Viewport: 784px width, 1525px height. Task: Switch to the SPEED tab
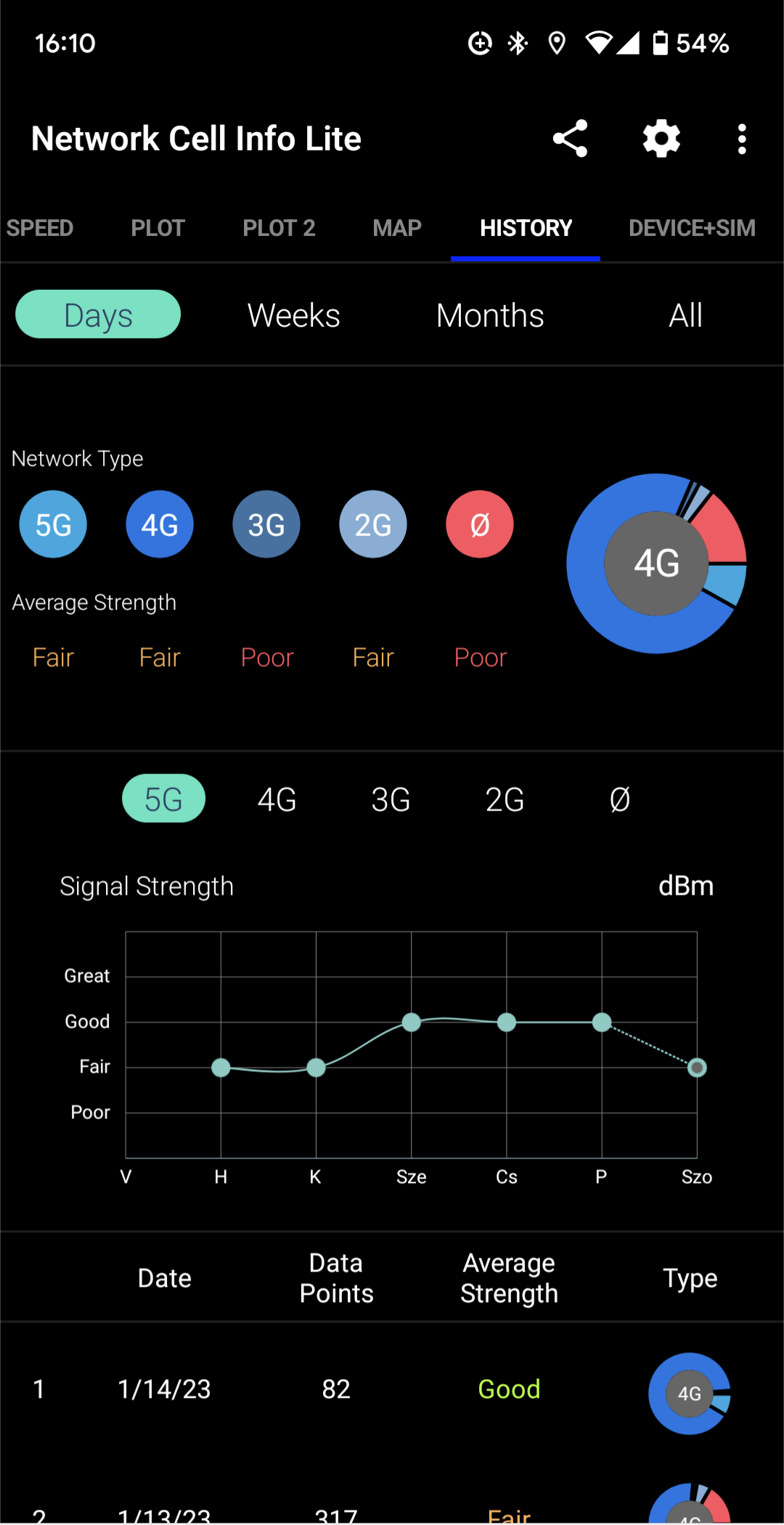click(x=40, y=228)
